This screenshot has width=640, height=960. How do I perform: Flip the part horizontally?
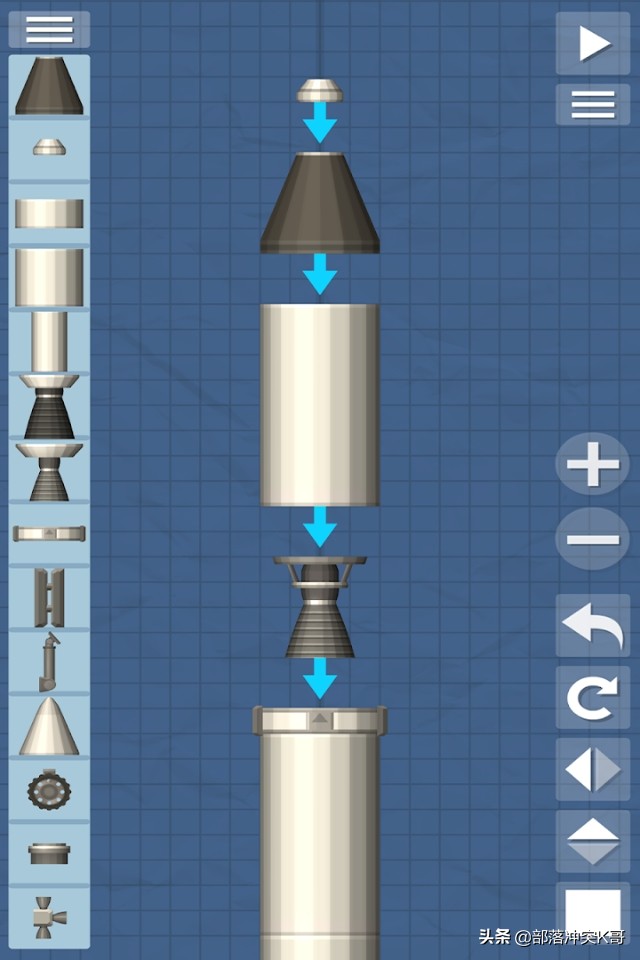593,770
